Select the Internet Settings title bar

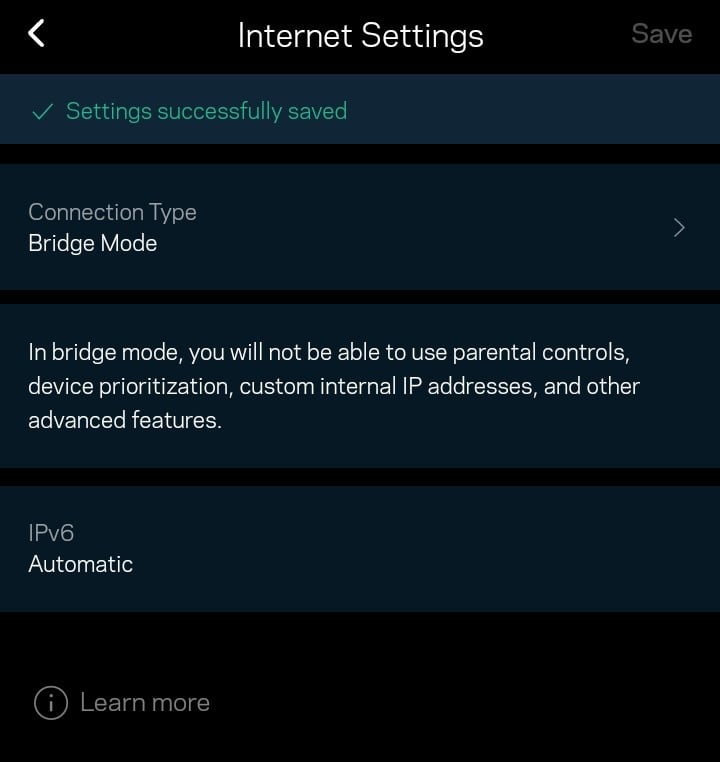(360, 35)
